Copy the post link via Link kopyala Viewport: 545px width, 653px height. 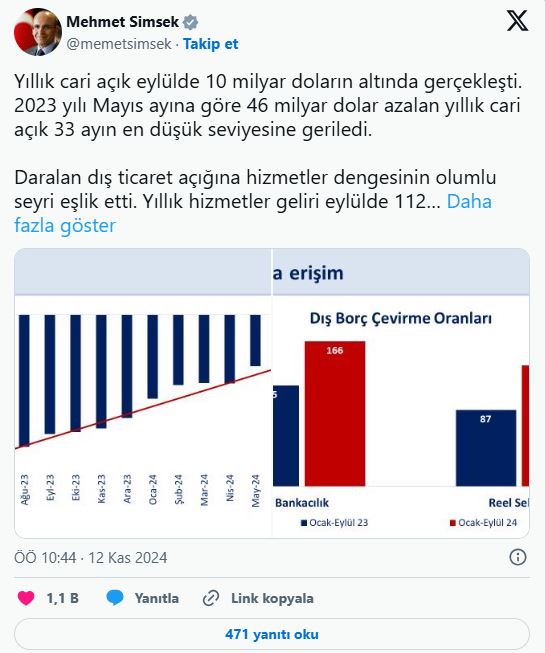point(258,598)
